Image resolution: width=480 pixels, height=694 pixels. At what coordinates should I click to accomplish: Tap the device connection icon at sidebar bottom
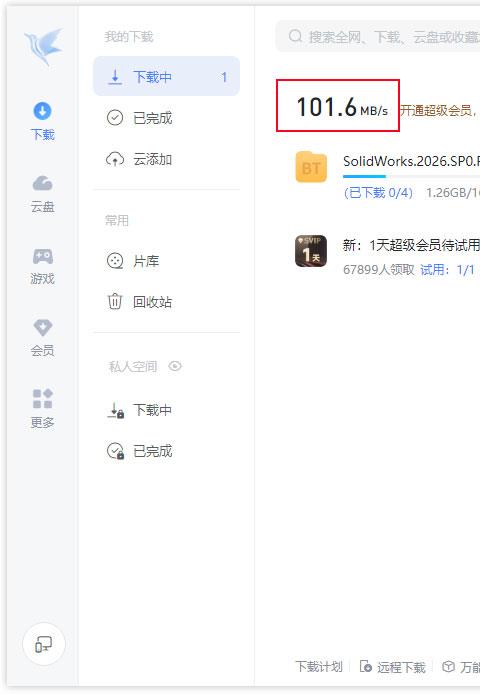click(x=43, y=644)
